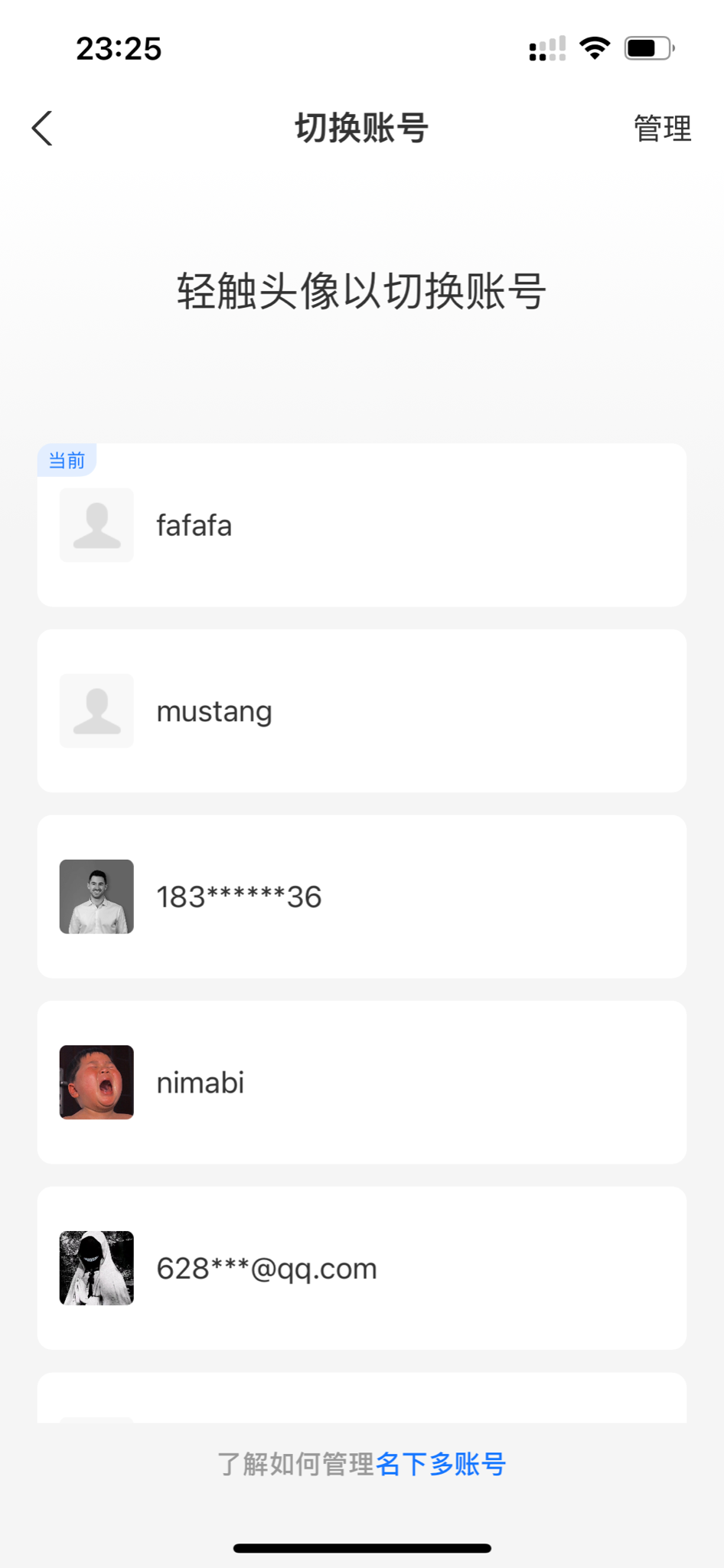The height and width of the screenshot is (1568, 724).
Task: Open 管理 to manage accounts
Action: tap(662, 128)
